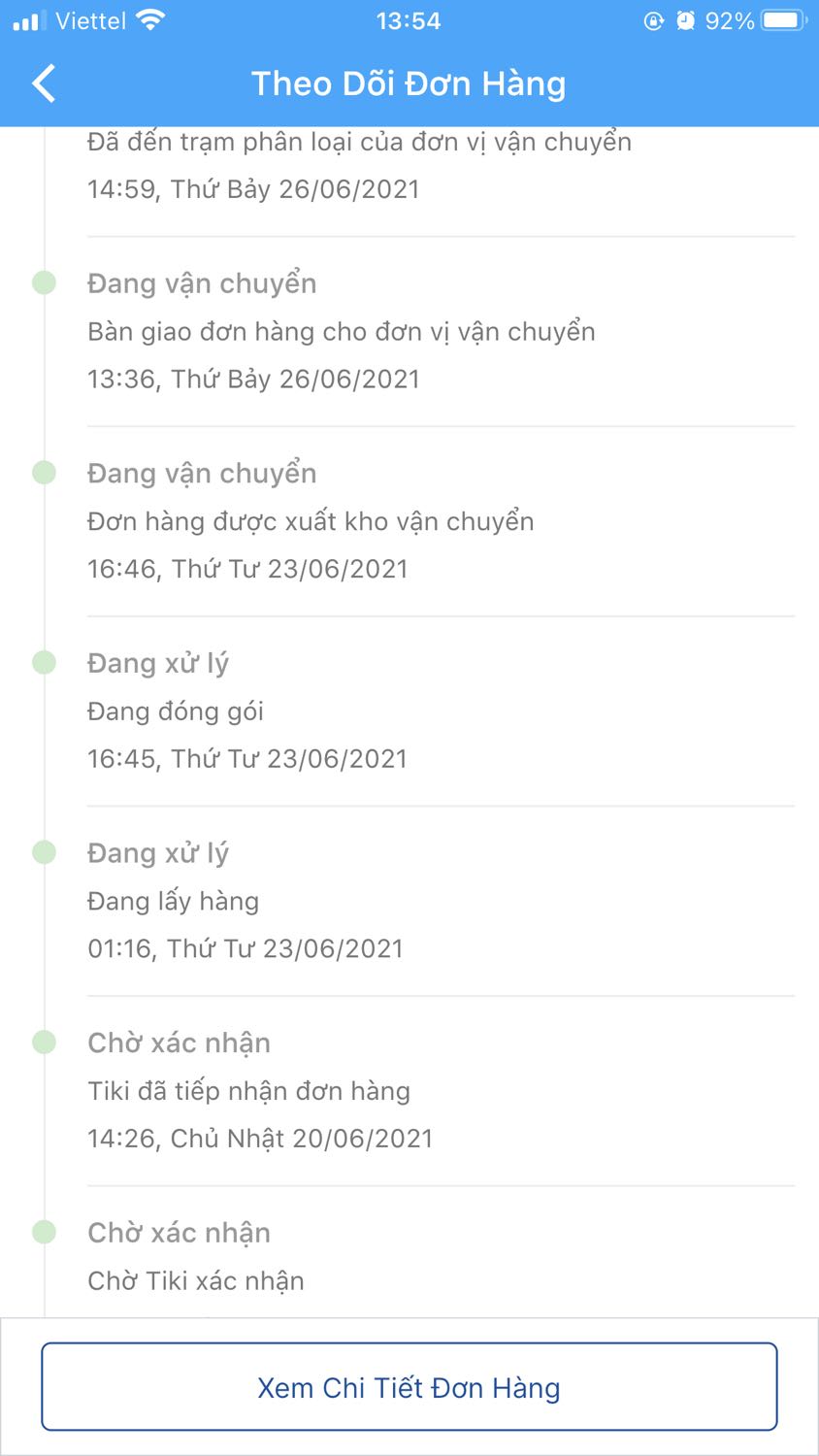
Task: Tap the green dot beside 'Đang đóng gói' status
Action: tap(44, 662)
